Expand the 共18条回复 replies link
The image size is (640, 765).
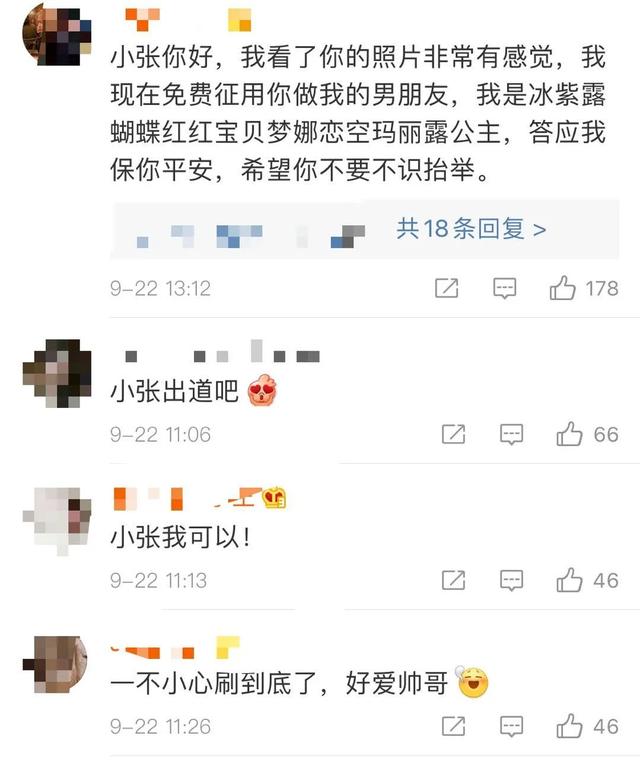471,229
